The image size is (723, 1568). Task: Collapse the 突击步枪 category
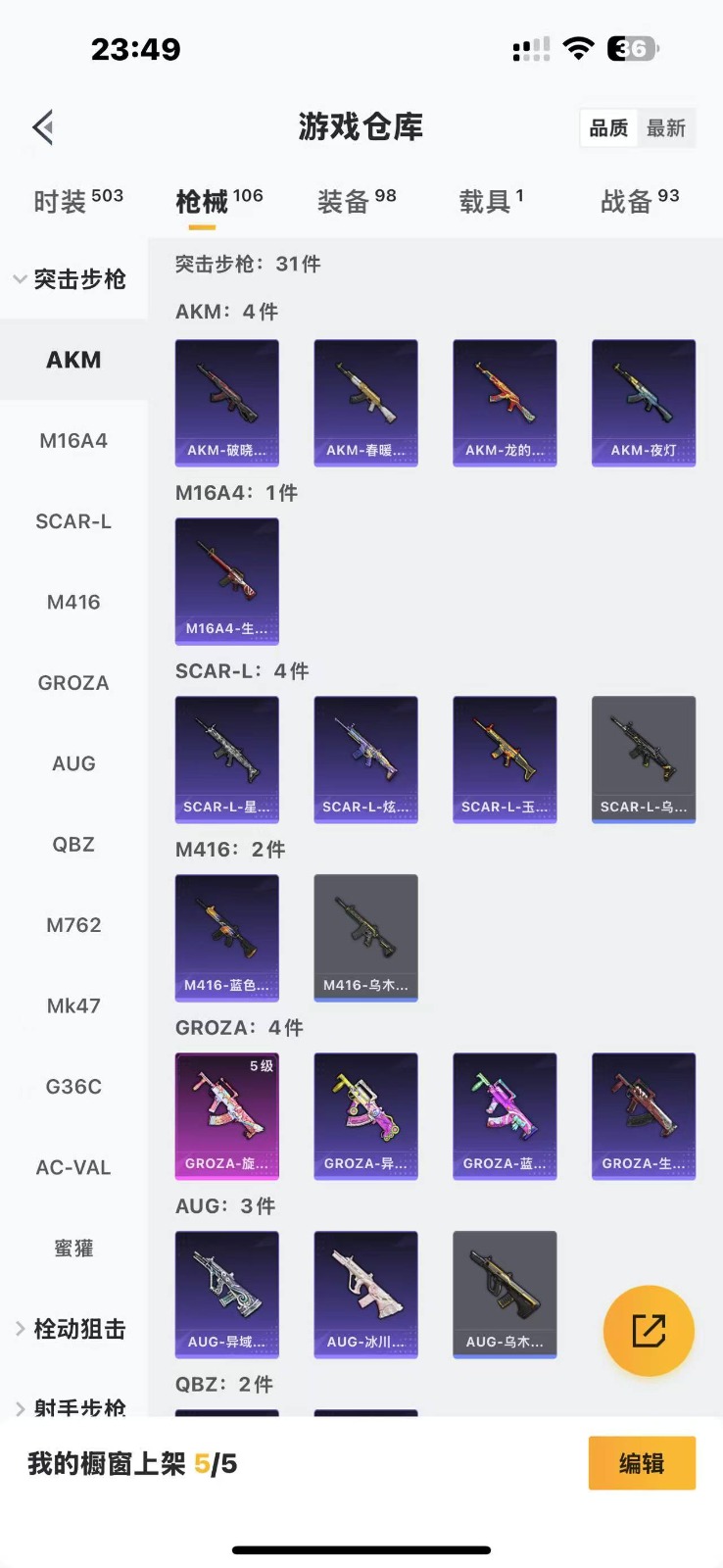71,279
